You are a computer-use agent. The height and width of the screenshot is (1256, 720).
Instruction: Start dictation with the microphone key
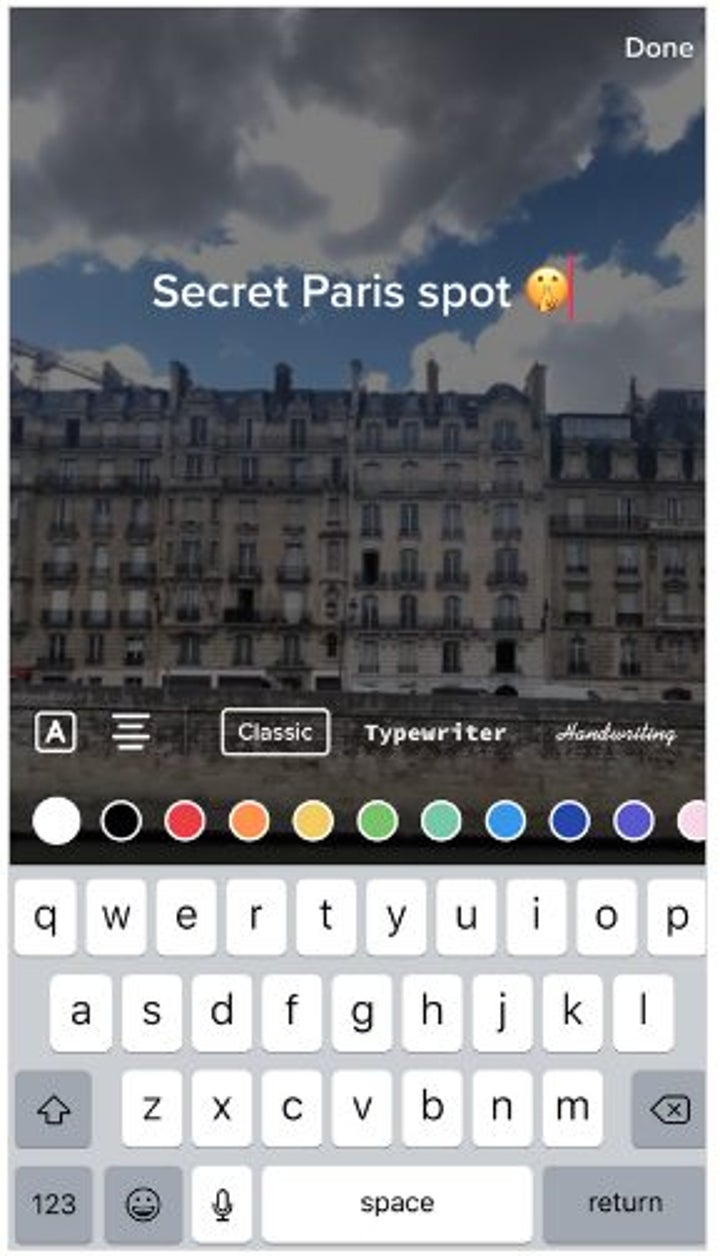222,1204
